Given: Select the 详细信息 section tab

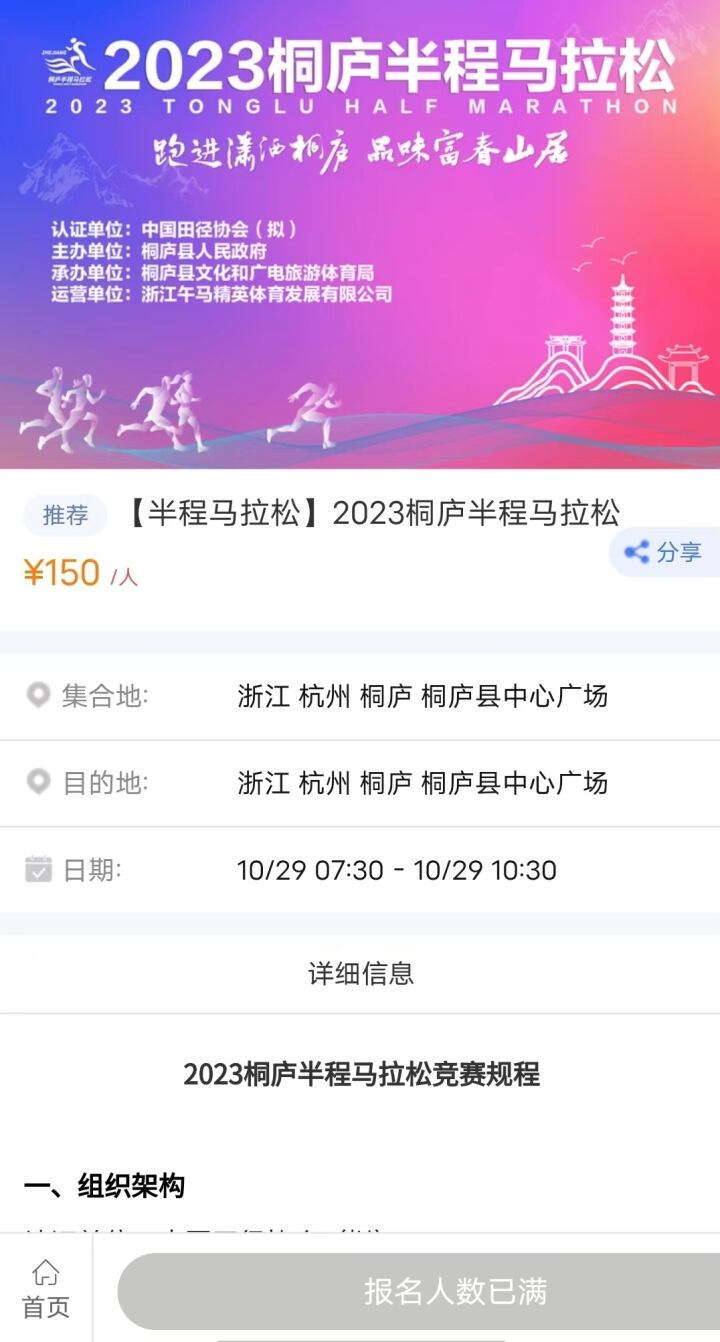Looking at the screenshot, I should point(360,973).
